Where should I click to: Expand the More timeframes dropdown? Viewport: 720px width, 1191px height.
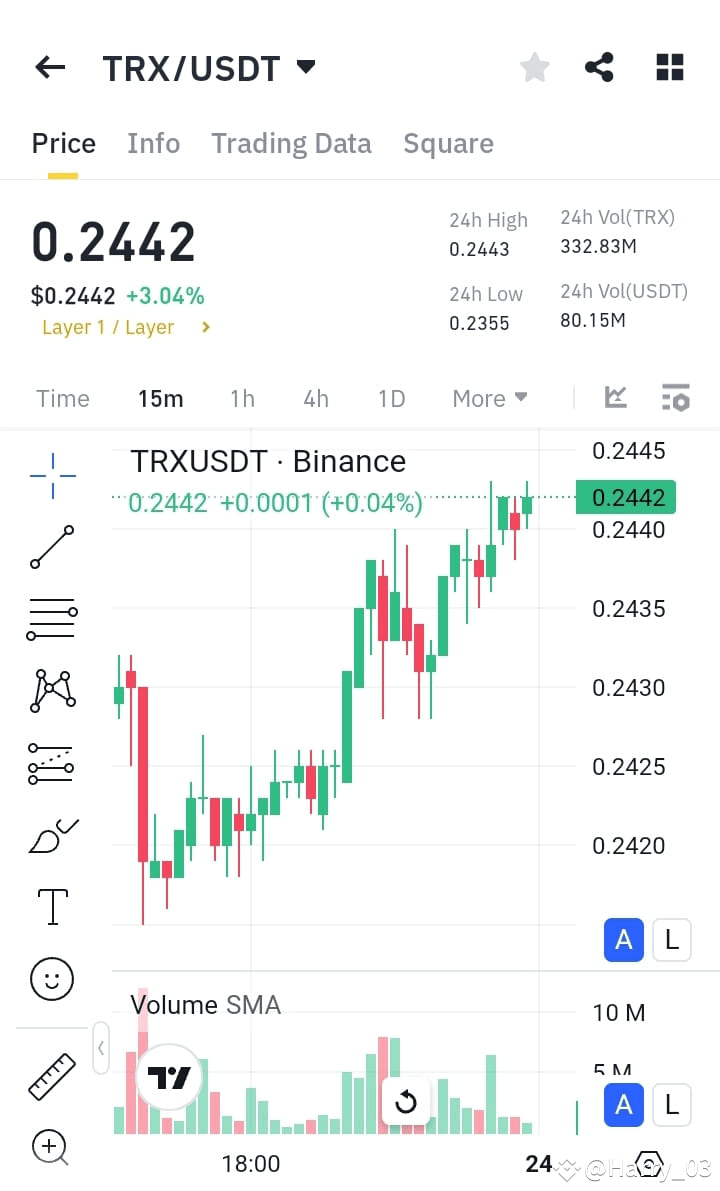[x=489, y=398]
